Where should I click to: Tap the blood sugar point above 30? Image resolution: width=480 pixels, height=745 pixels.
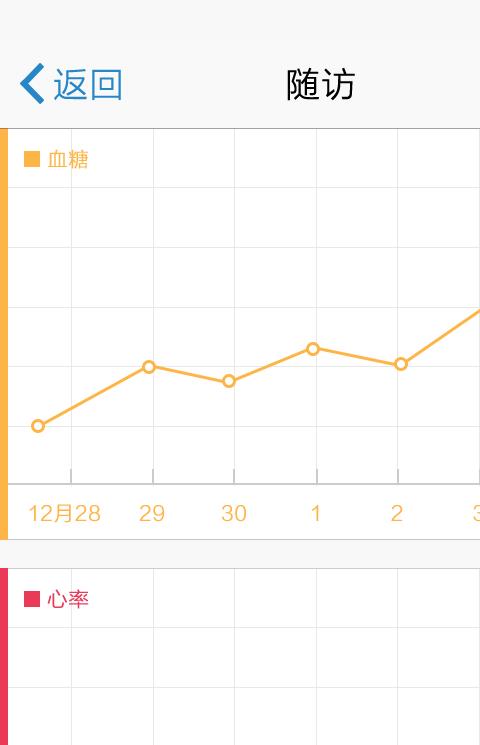[x=229, y=381]
